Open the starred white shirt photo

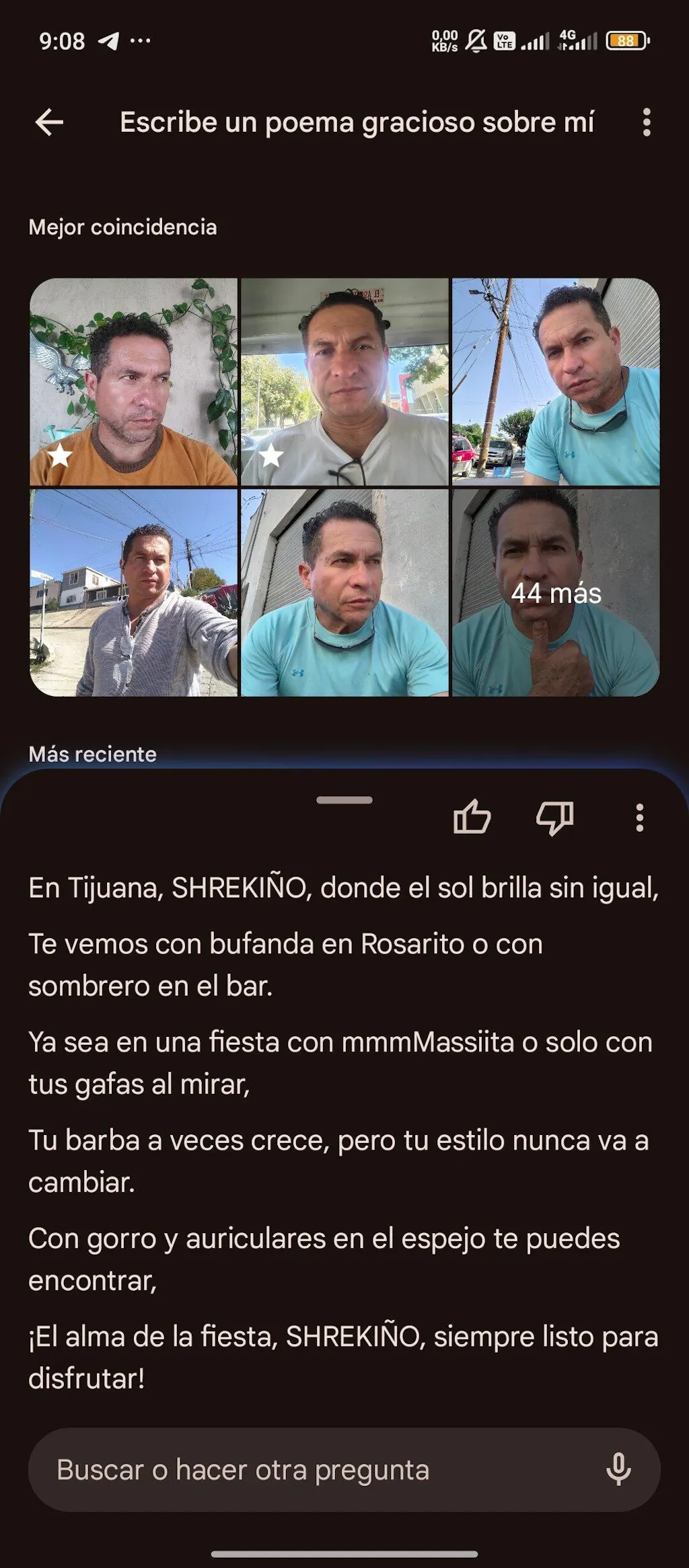click(x=344, y=382)
